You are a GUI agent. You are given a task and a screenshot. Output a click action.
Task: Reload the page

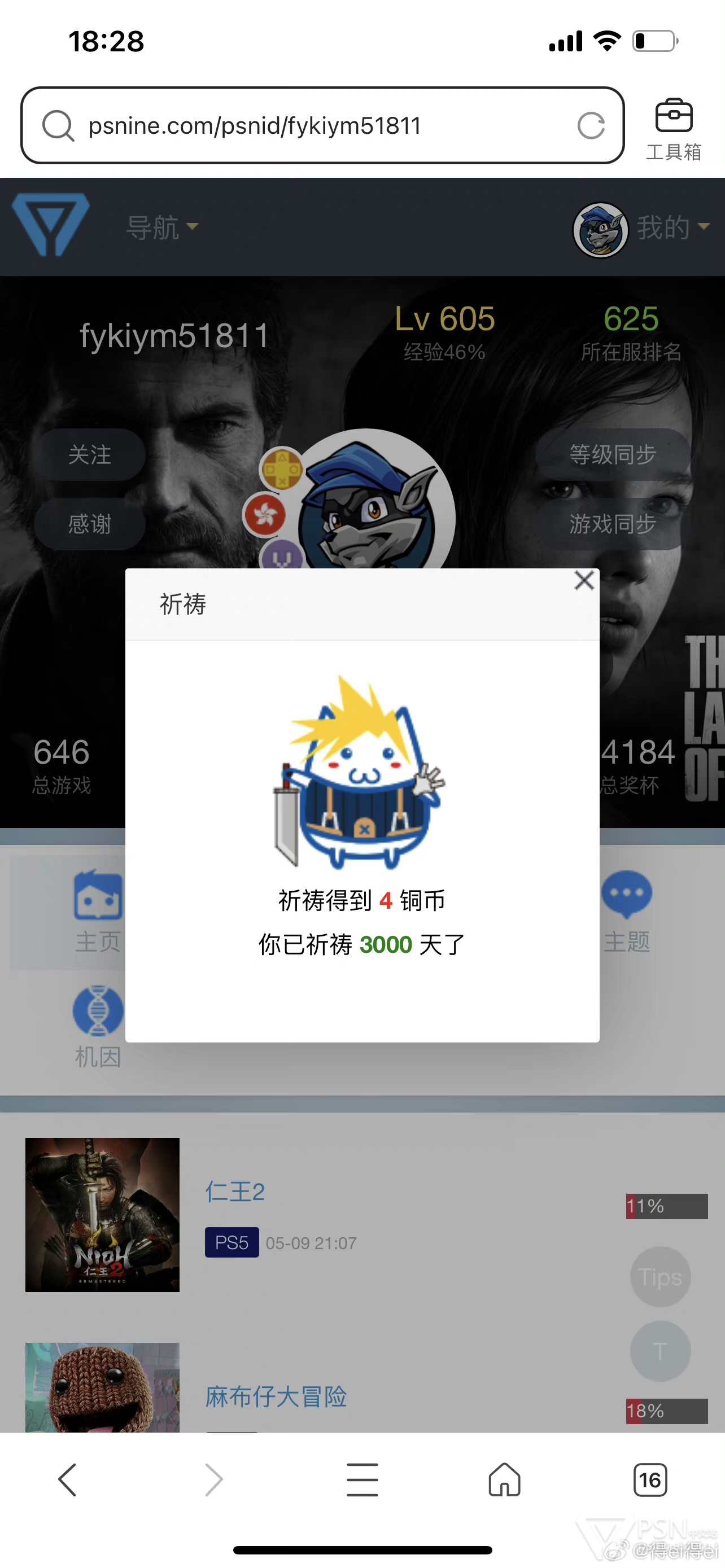tap(591, 126)
